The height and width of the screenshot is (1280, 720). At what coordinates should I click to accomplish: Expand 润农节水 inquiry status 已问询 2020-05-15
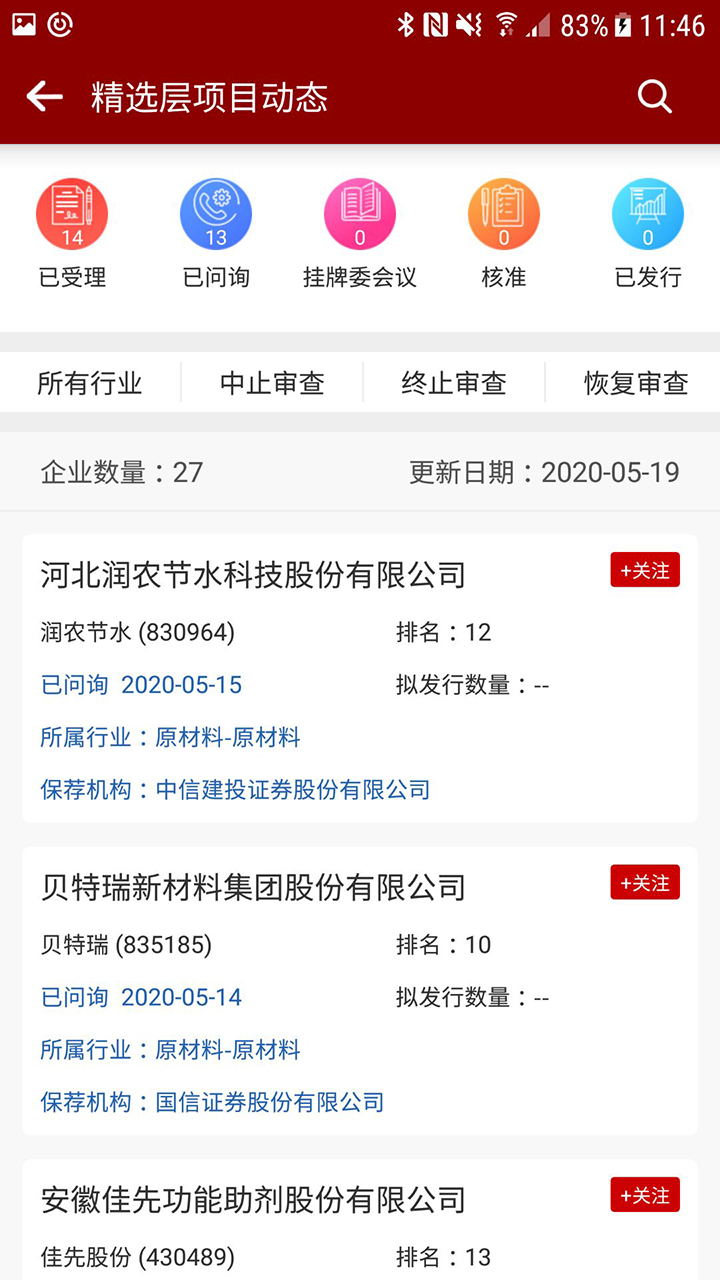pyautogui.click(x=141, y=684)
